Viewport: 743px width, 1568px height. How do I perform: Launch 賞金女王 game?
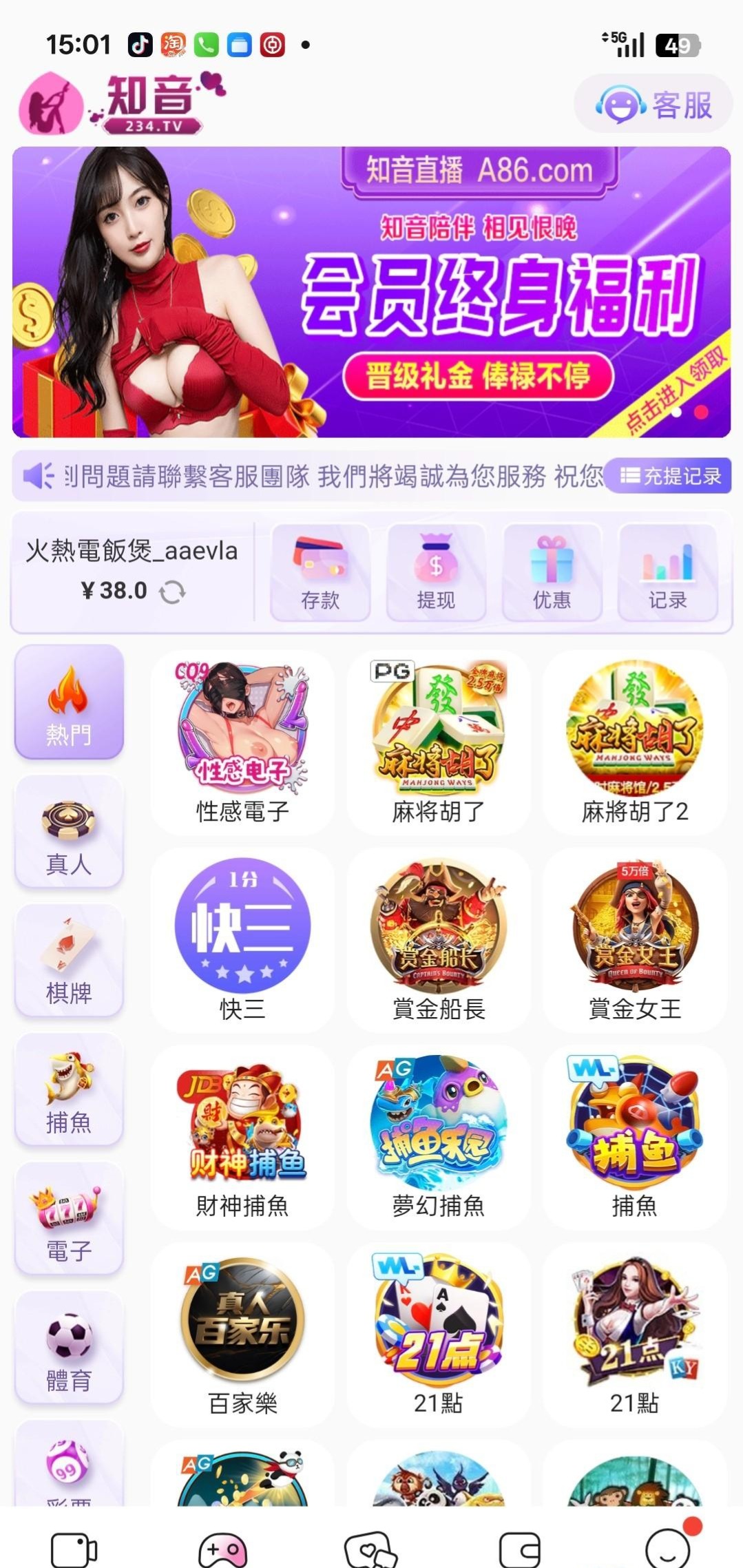[634, 939]
